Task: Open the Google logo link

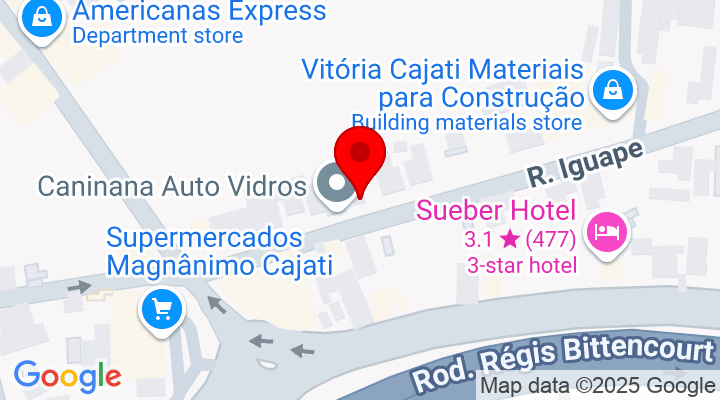Action: point(67,376)
